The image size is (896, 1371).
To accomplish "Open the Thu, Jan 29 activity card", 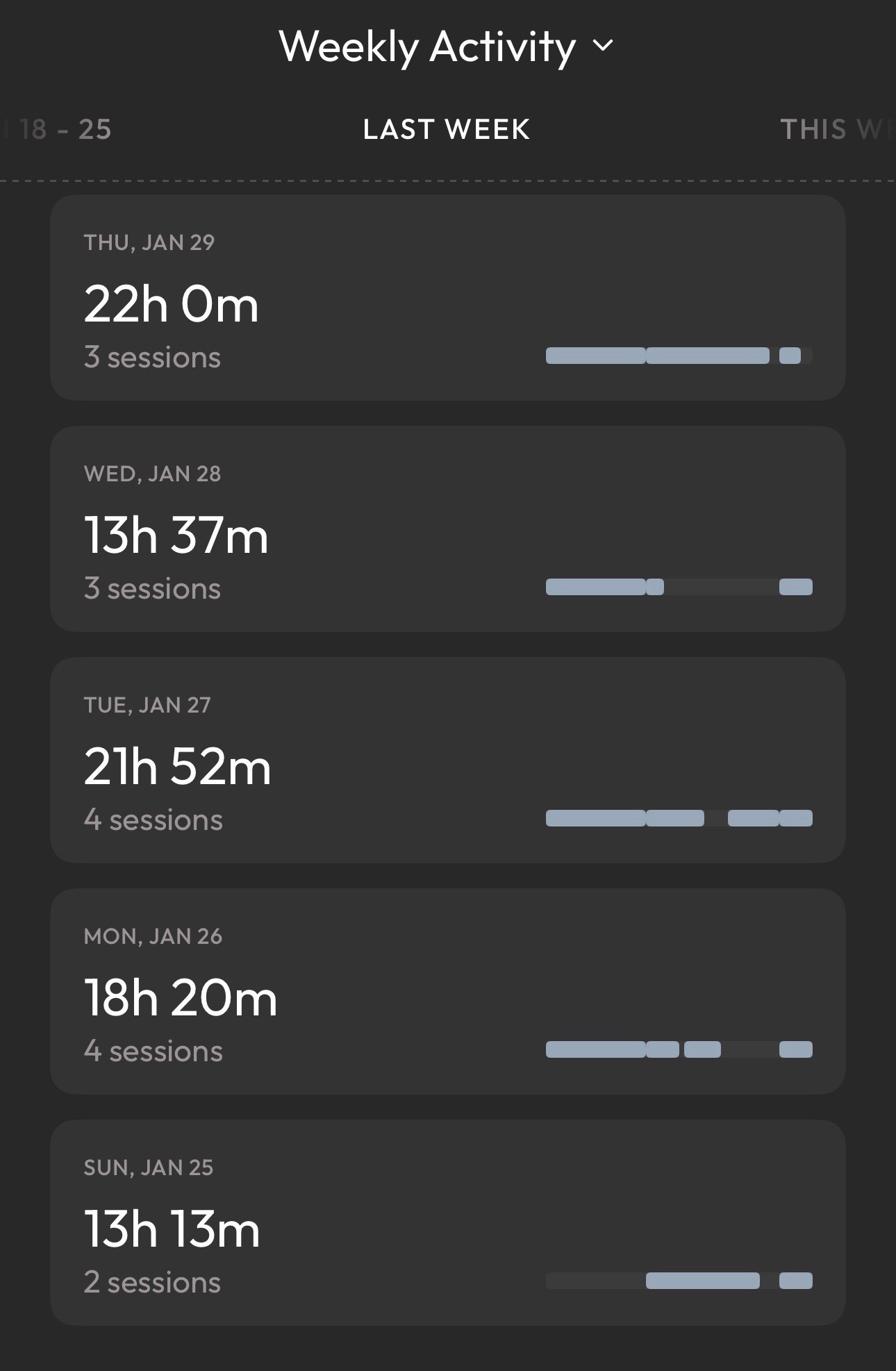I will (x=447, y=297).
